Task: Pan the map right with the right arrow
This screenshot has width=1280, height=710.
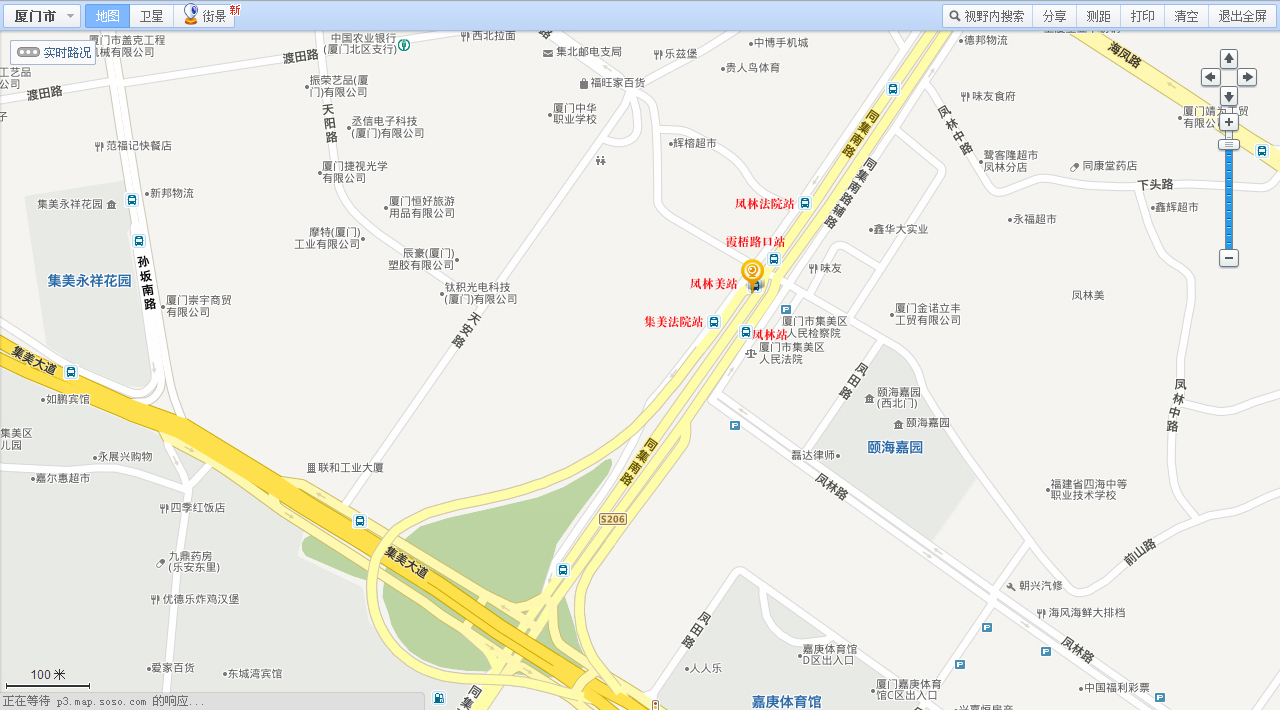Action: click(1247, 77)
